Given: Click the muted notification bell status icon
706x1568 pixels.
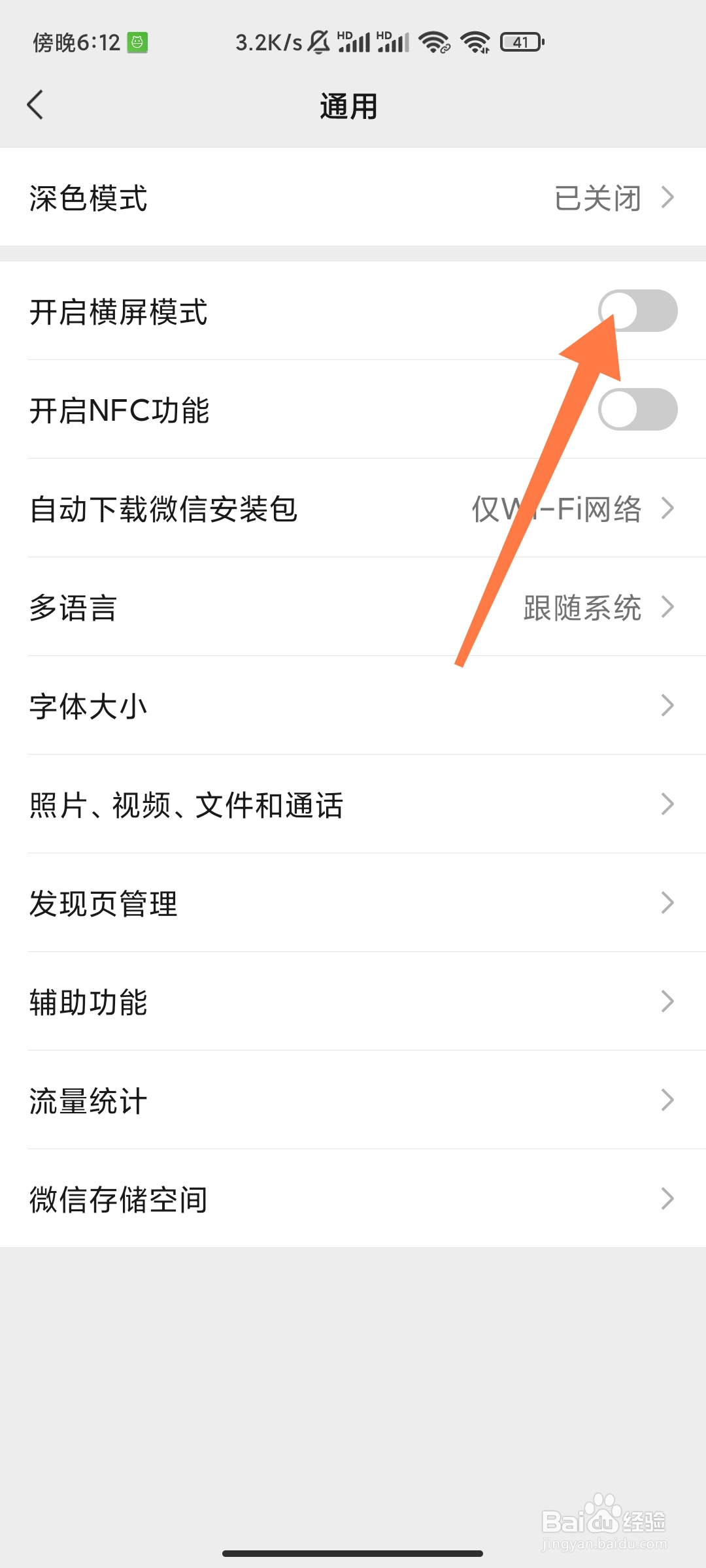Looking at the screenshot, I should (x=318, y=41).
